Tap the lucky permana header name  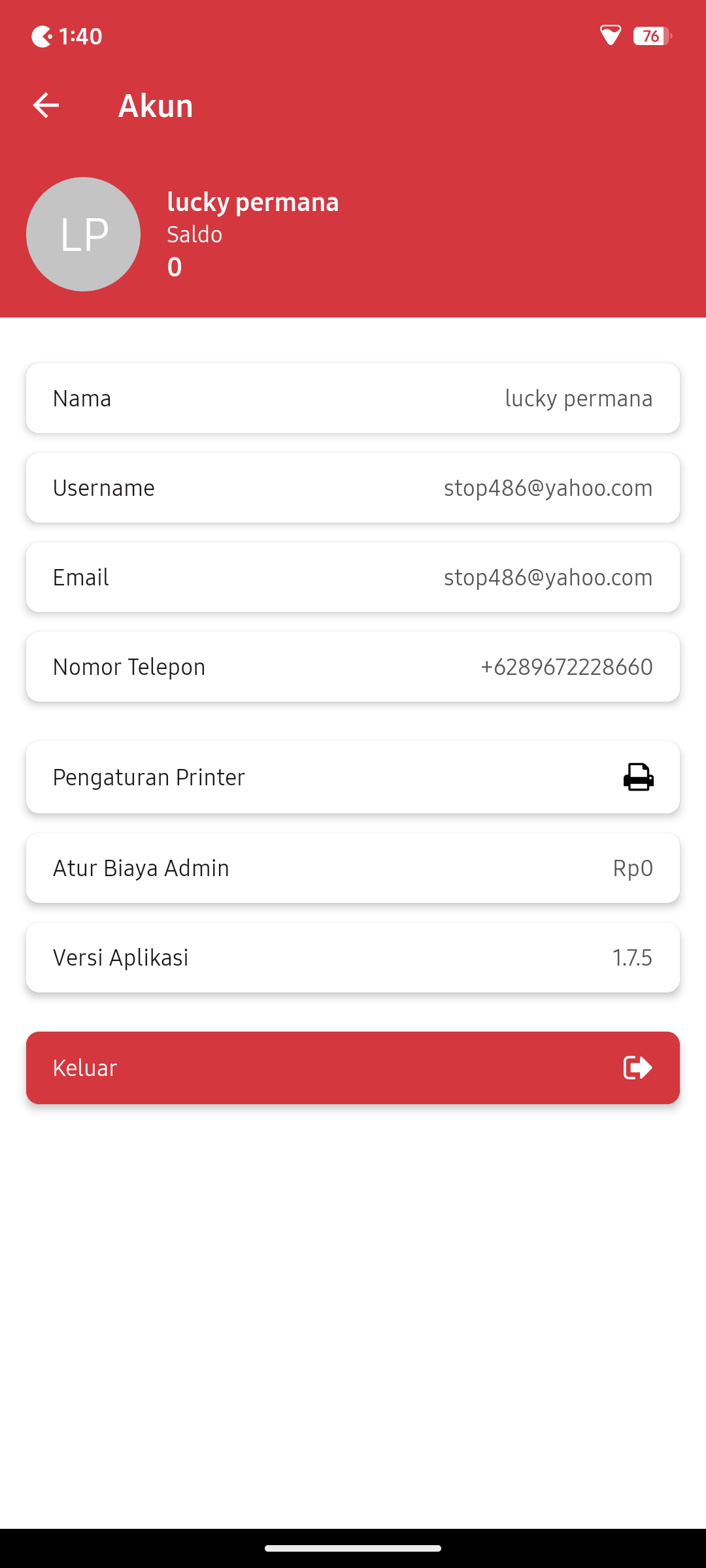pyautogui.click(x=253, y=201)
